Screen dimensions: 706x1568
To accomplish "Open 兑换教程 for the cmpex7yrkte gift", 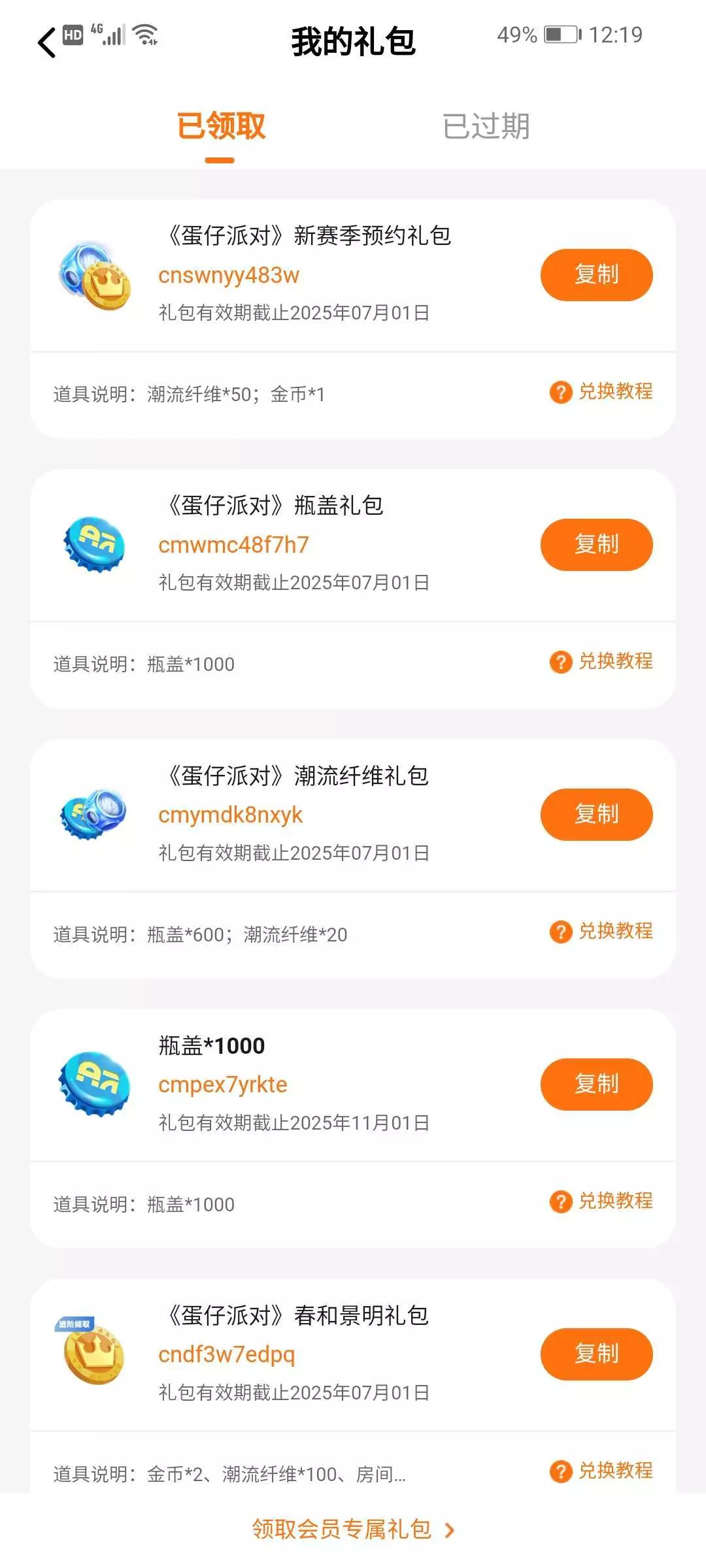I will point(601,1201).
